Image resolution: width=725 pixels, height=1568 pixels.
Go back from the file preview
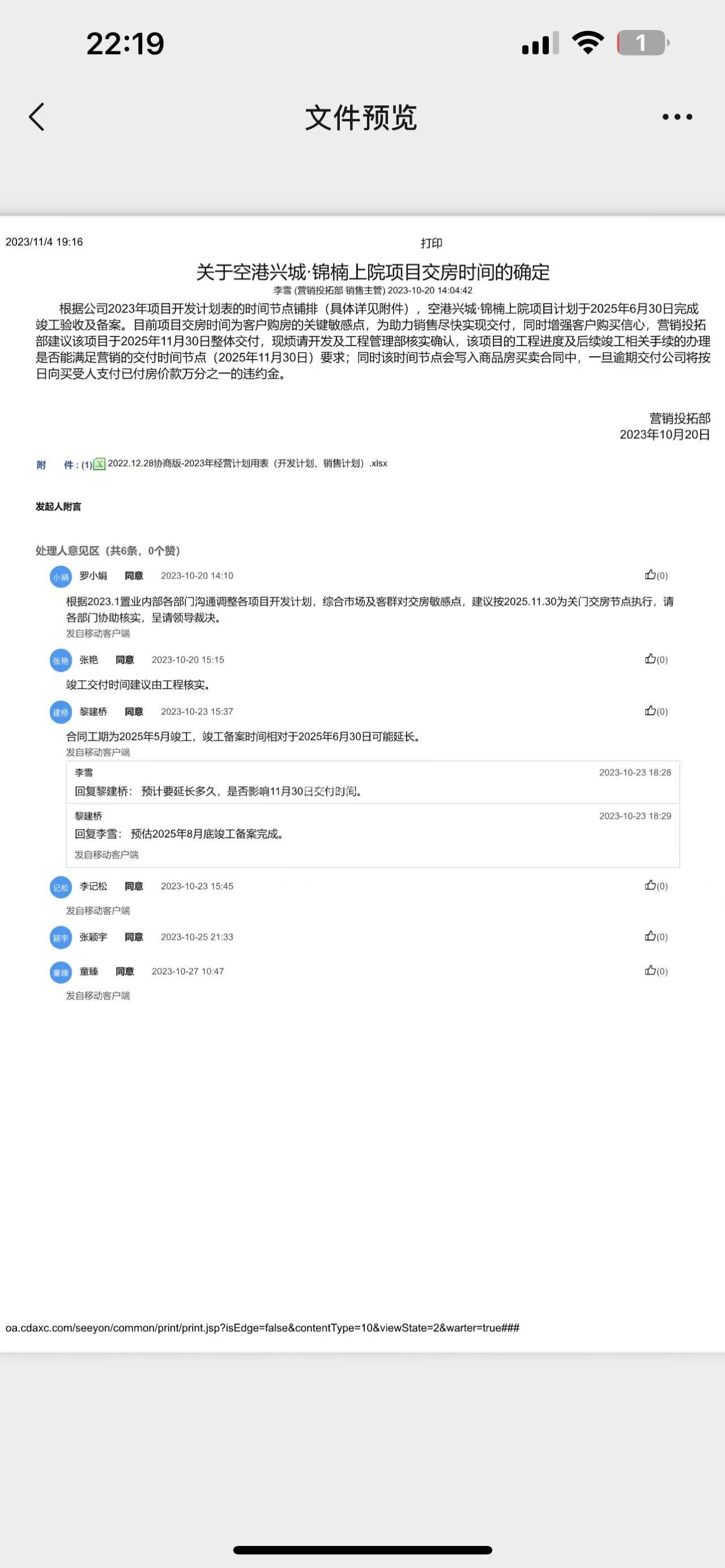37,117
